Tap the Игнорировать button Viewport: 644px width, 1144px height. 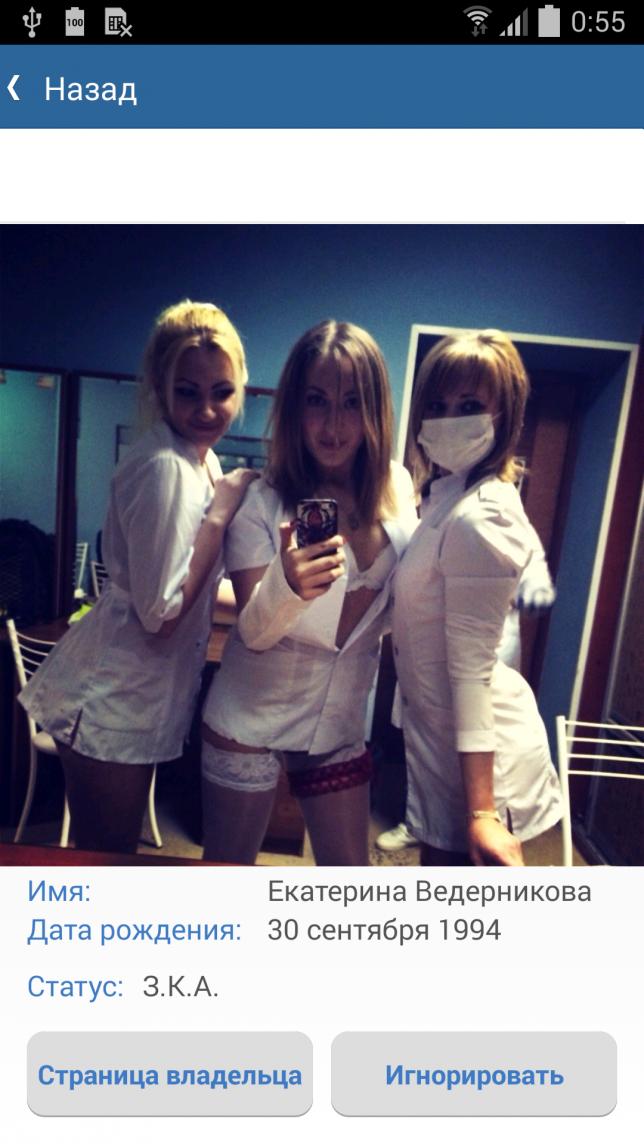pyautogui.click(x=474, y=1076)
